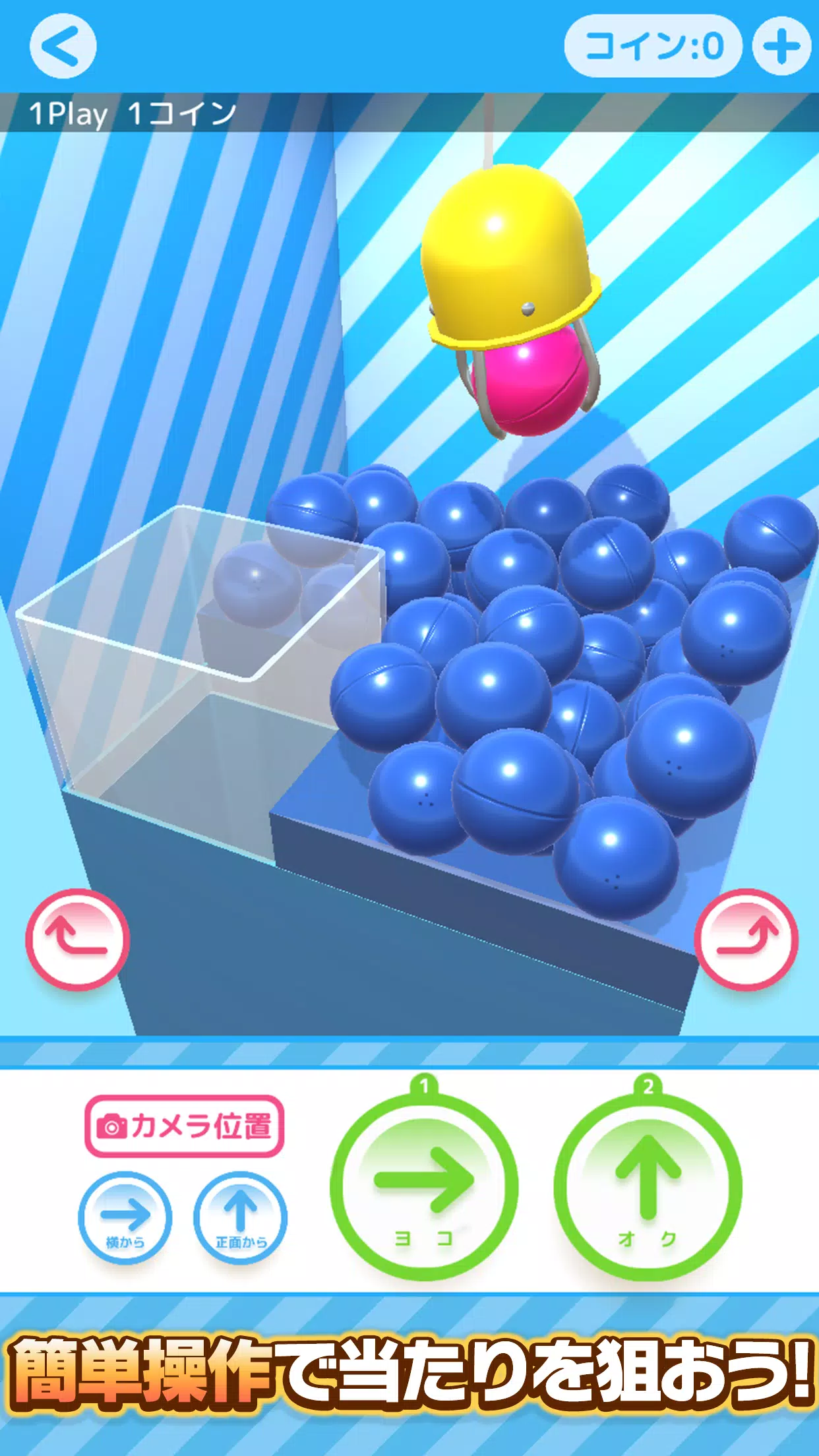Move the claw backward with オク button
819x1456 pixels.
coord(648,1187)
